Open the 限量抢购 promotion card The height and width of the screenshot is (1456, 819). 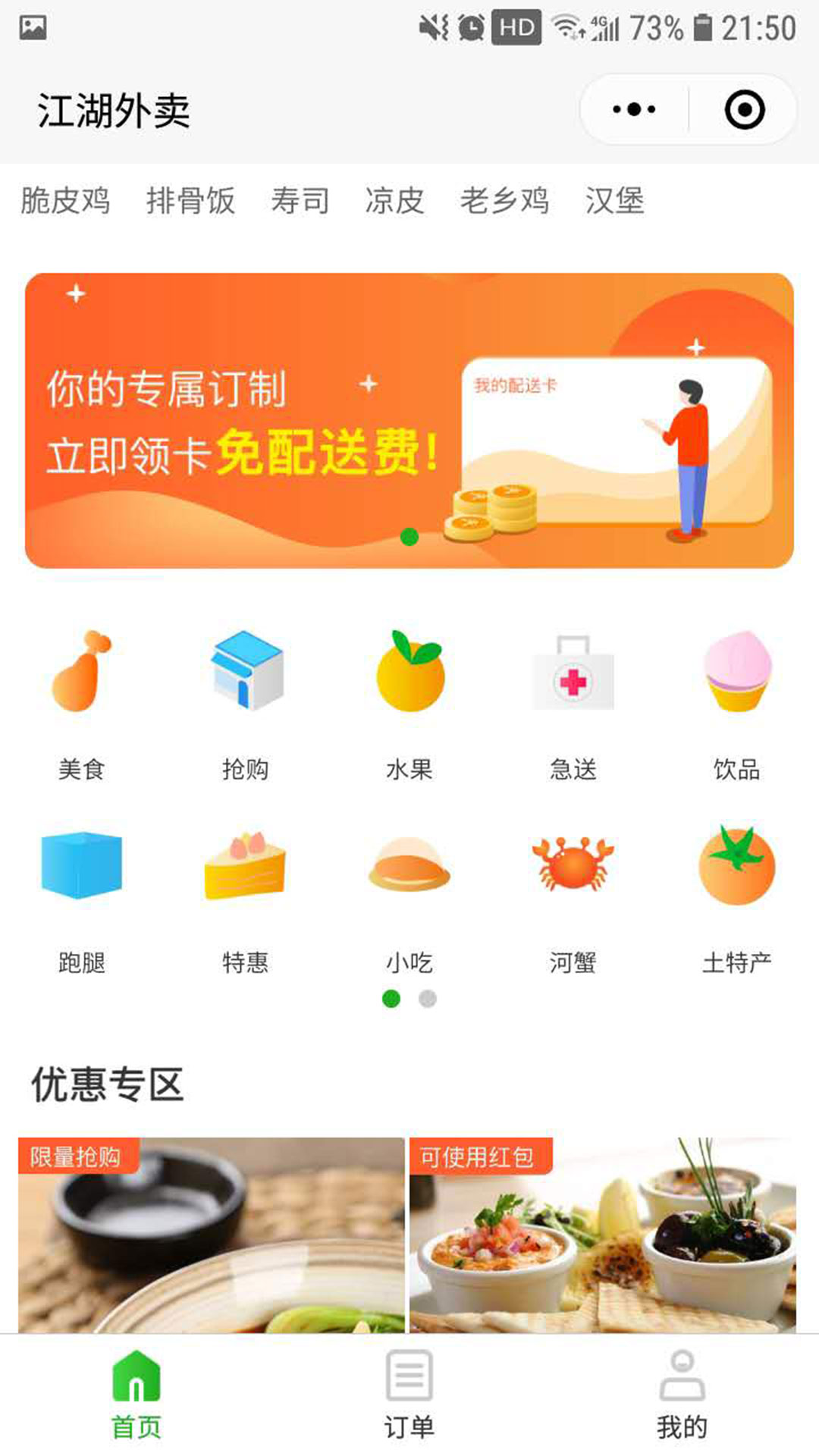point(212,1235)
